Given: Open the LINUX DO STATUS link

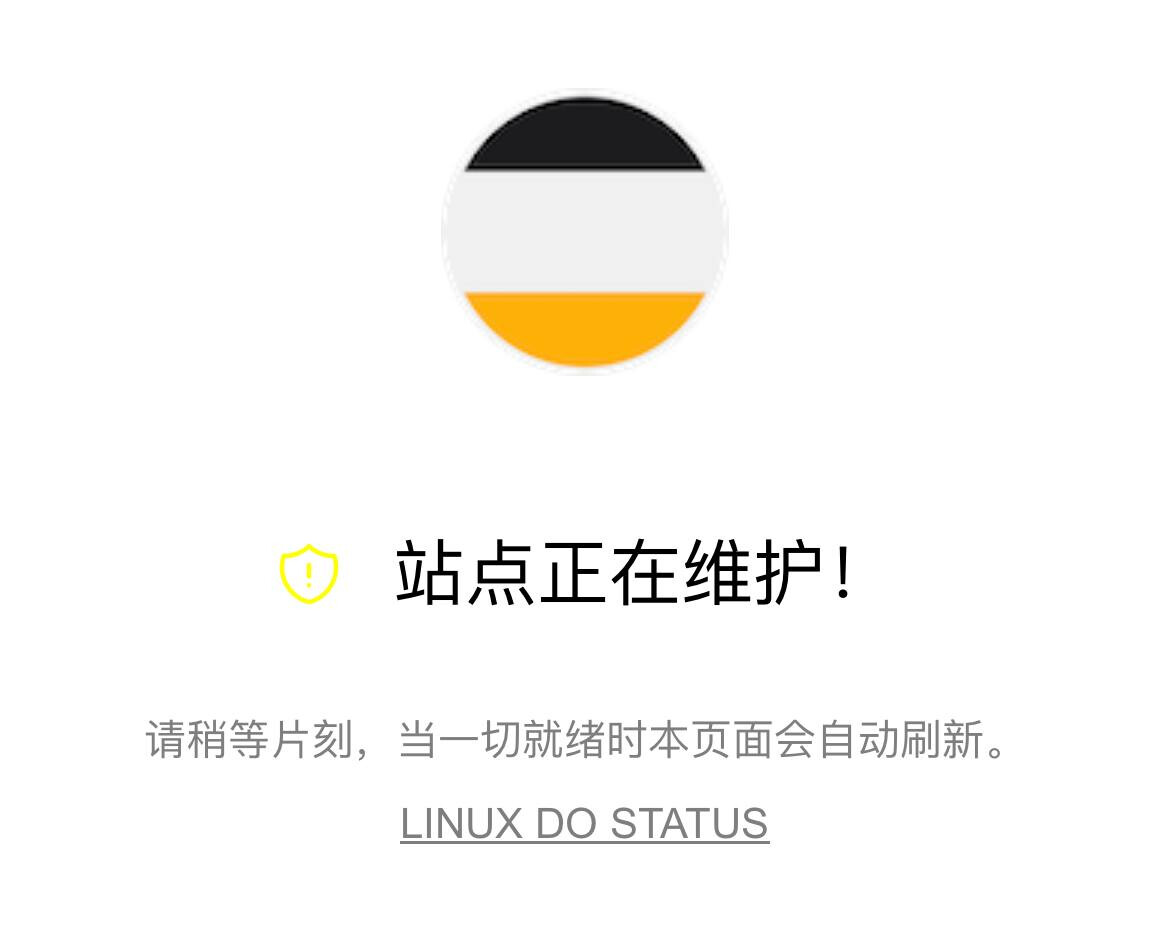Looking at the screenshot, I should 584,824.
